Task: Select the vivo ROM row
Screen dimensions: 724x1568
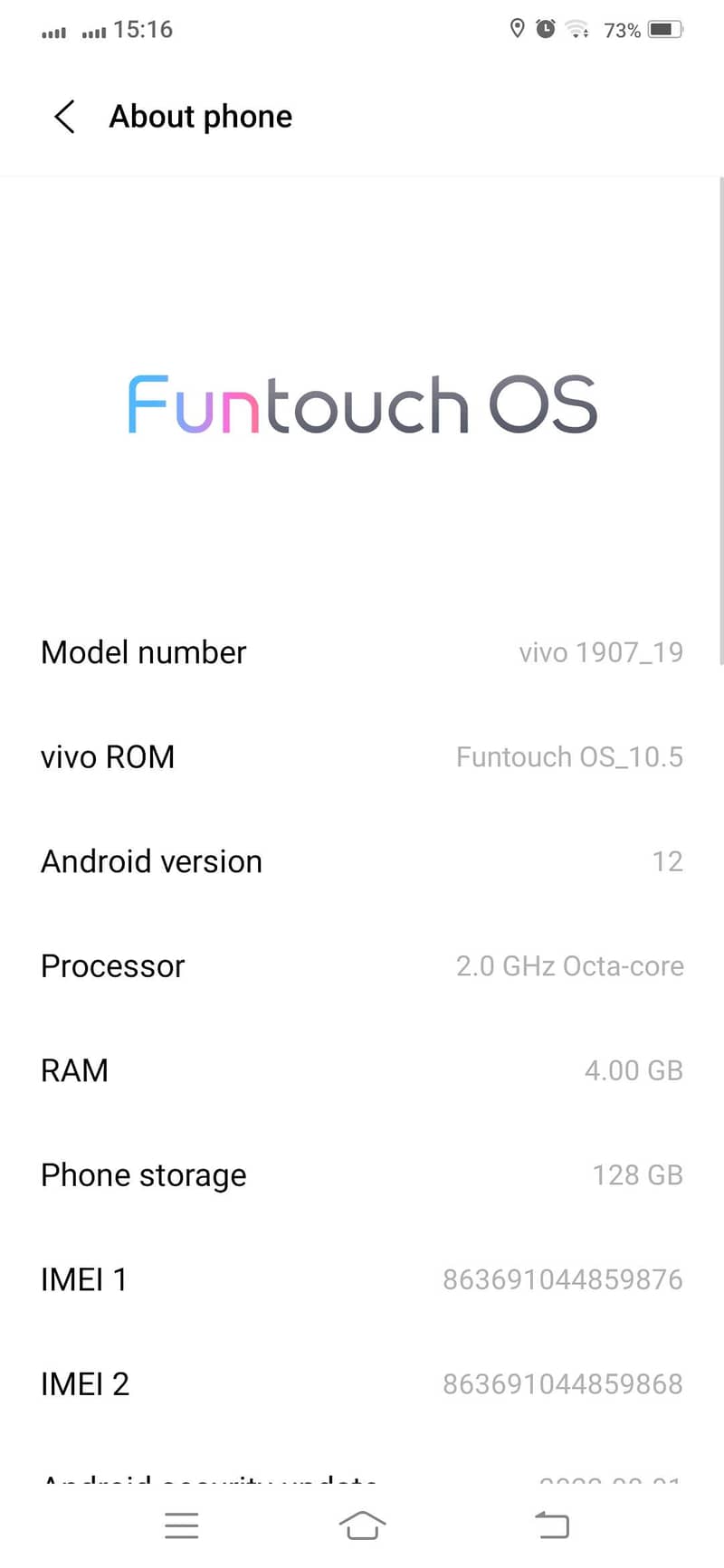Action: 362,756
